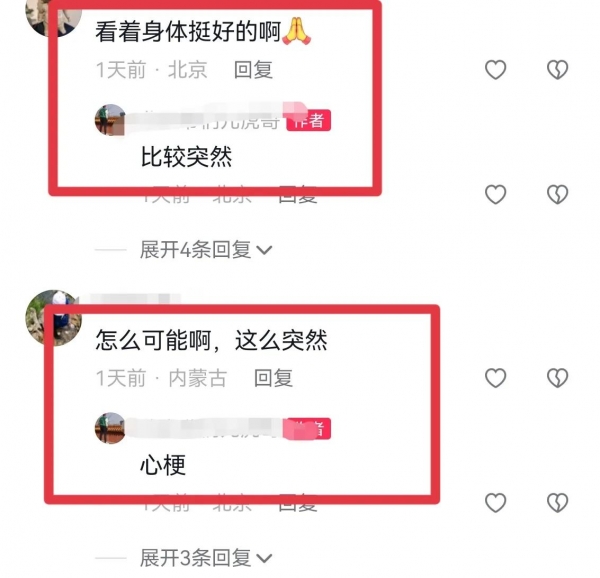Screen dimensions: 600x578
Task: Expand 展开4条回复
Action: coord(206,250)
